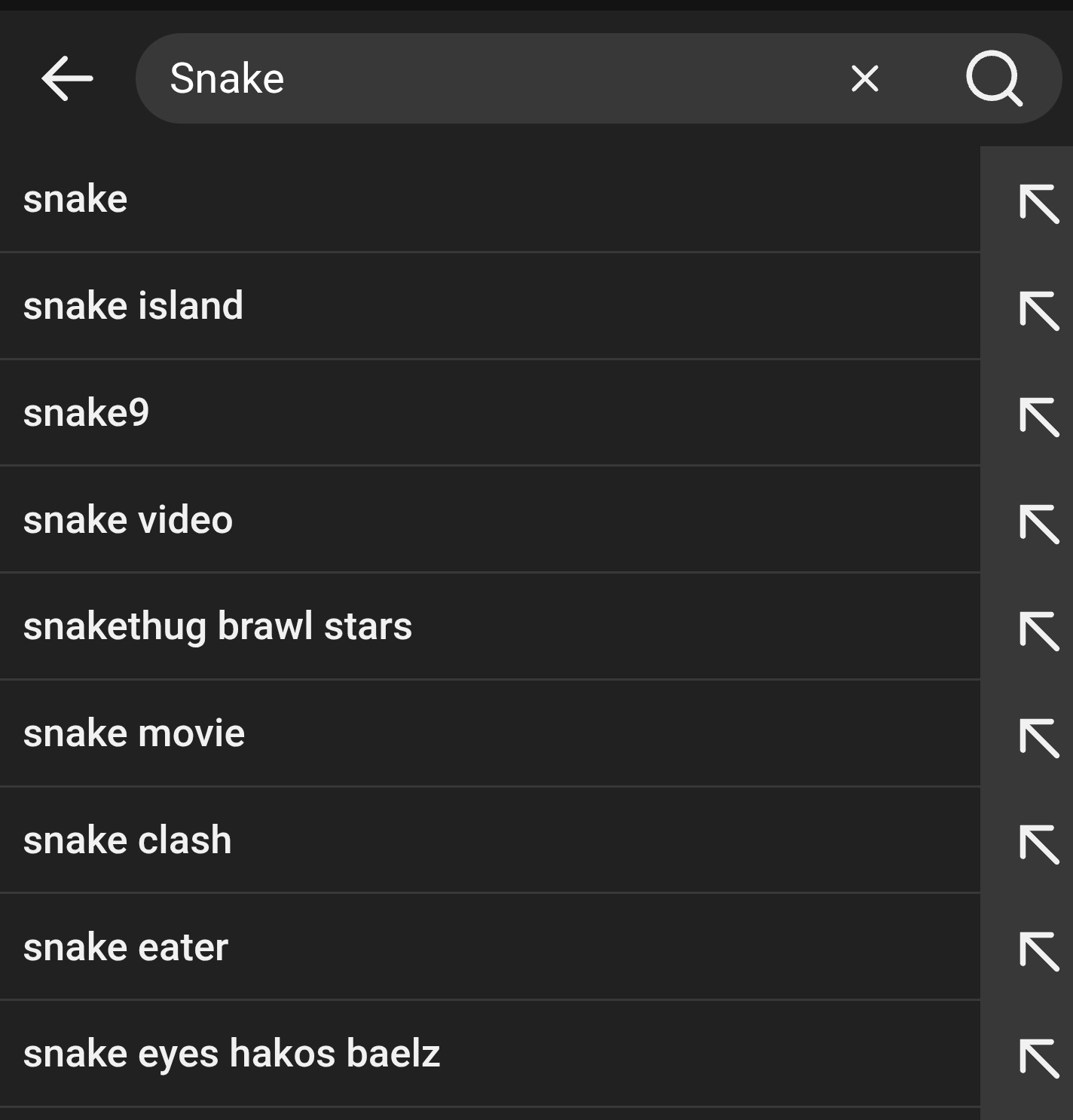
Task: Tap the arrow beside "snake video"
Action: (1038, 523)
